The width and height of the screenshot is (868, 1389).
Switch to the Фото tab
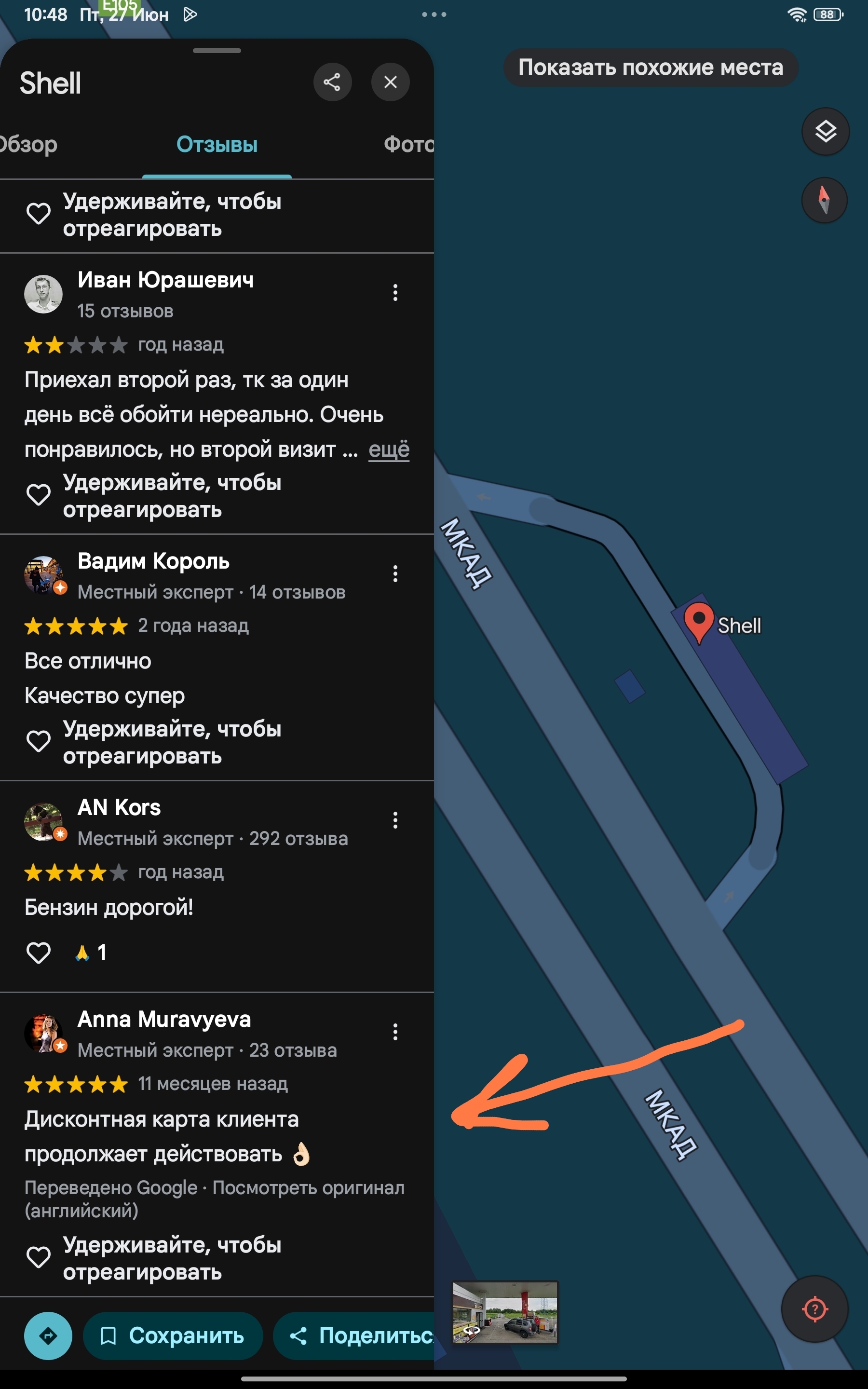(x=409, y=144)
